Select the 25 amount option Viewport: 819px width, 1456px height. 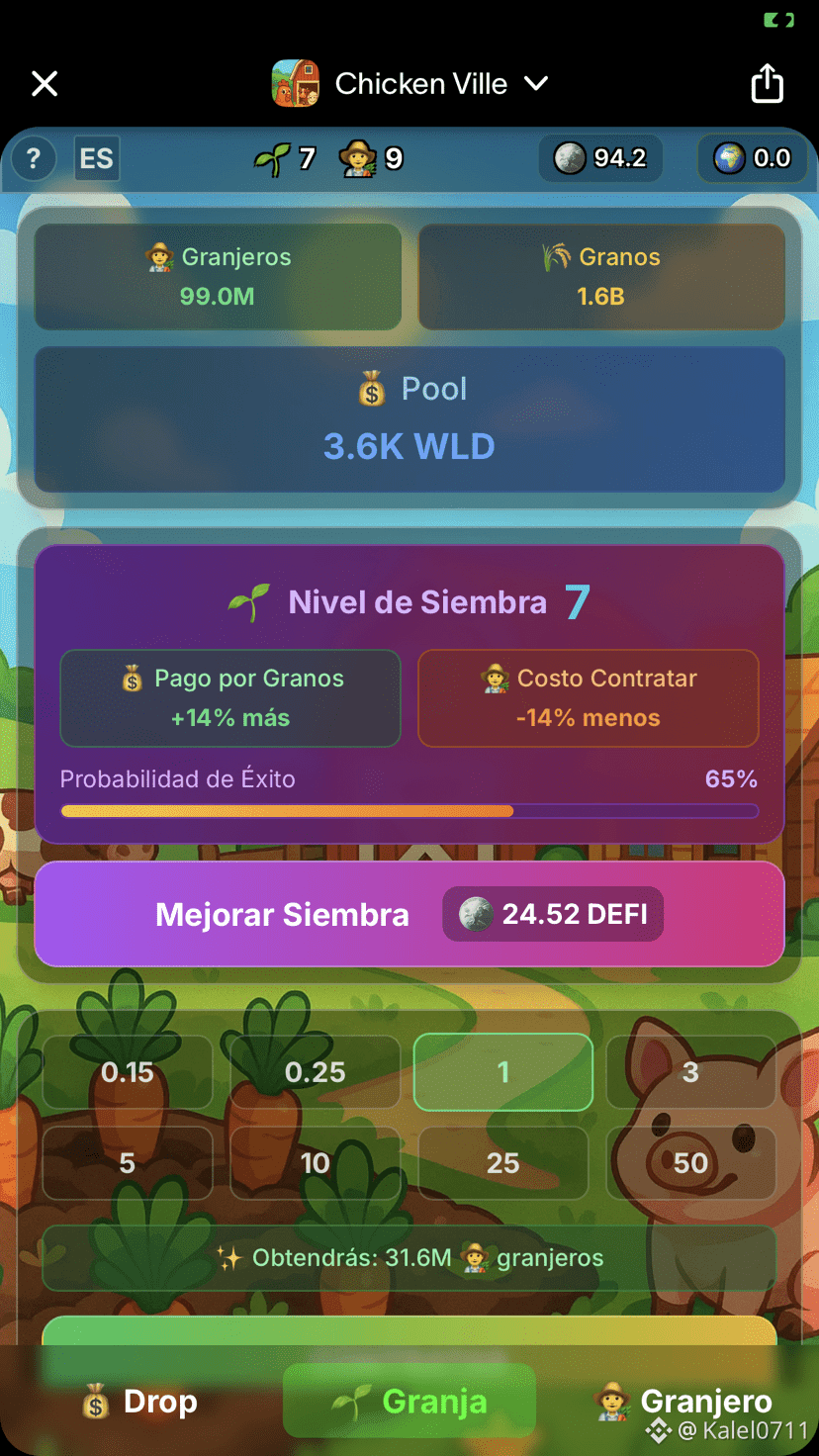click(502, 1162)
